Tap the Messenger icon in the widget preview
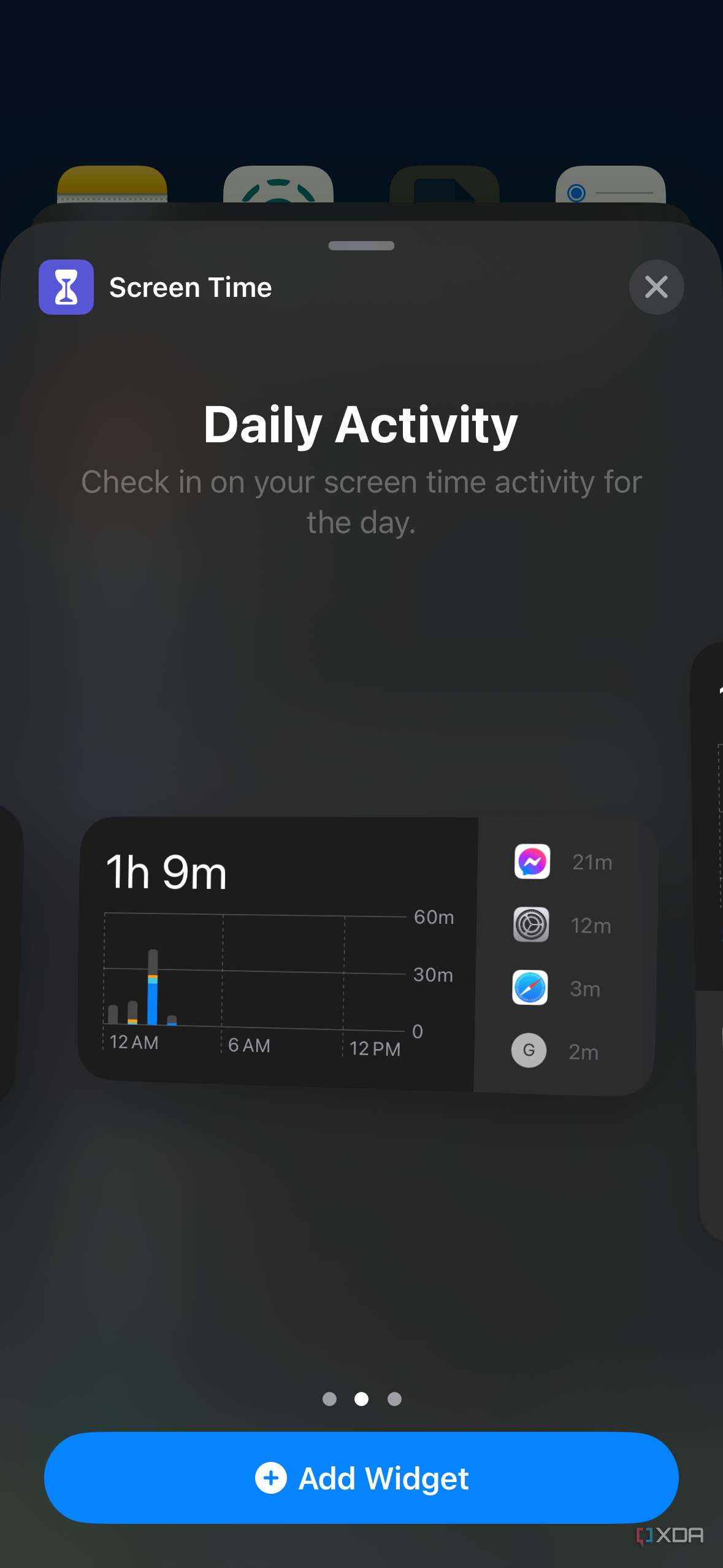723x1568 pixels. pos(531,862)
